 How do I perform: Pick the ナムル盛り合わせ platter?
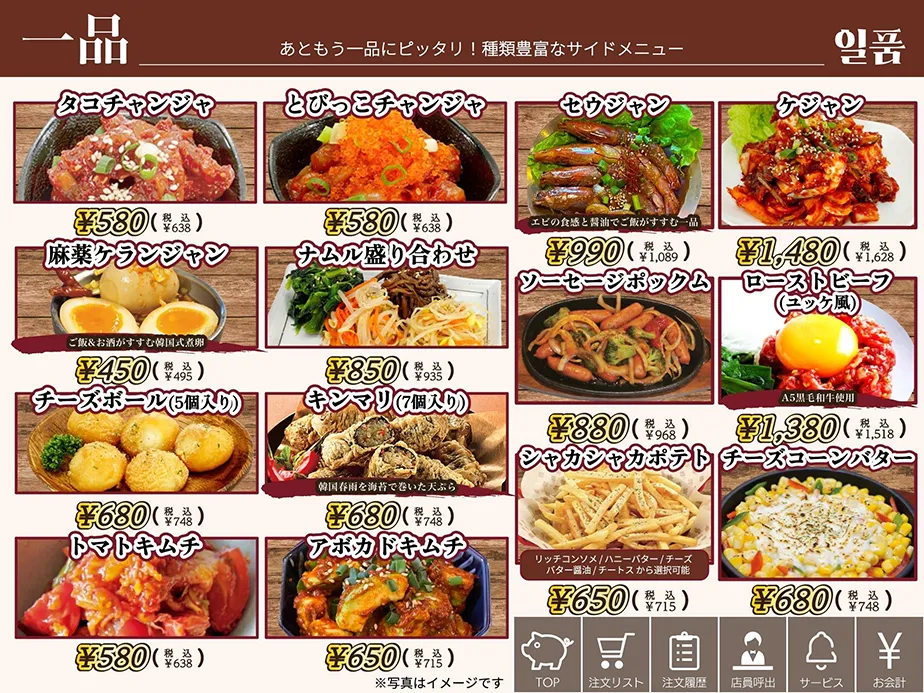[x=385, y=300]
